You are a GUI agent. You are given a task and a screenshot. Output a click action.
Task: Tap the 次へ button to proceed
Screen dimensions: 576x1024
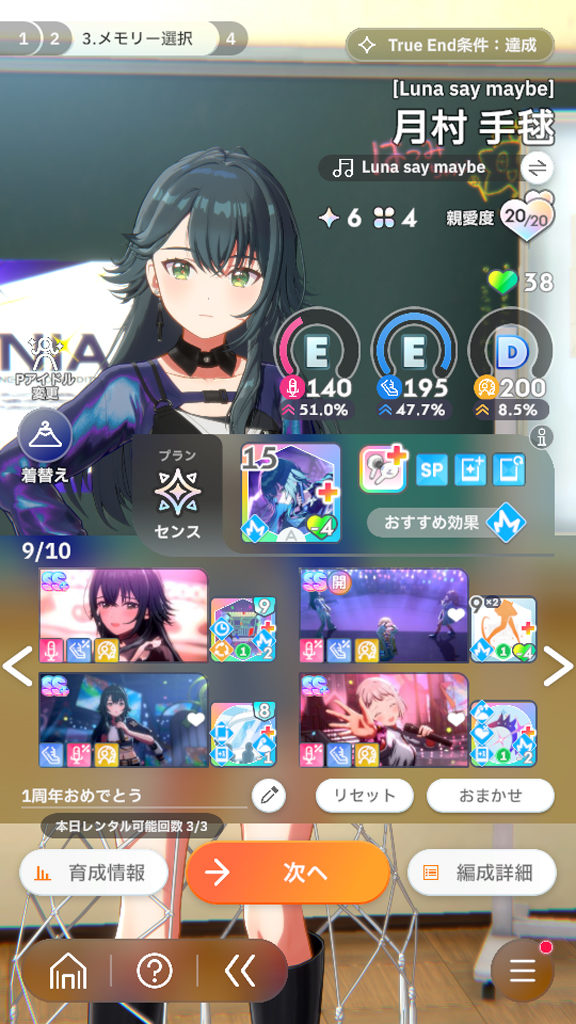click(287, 872)
